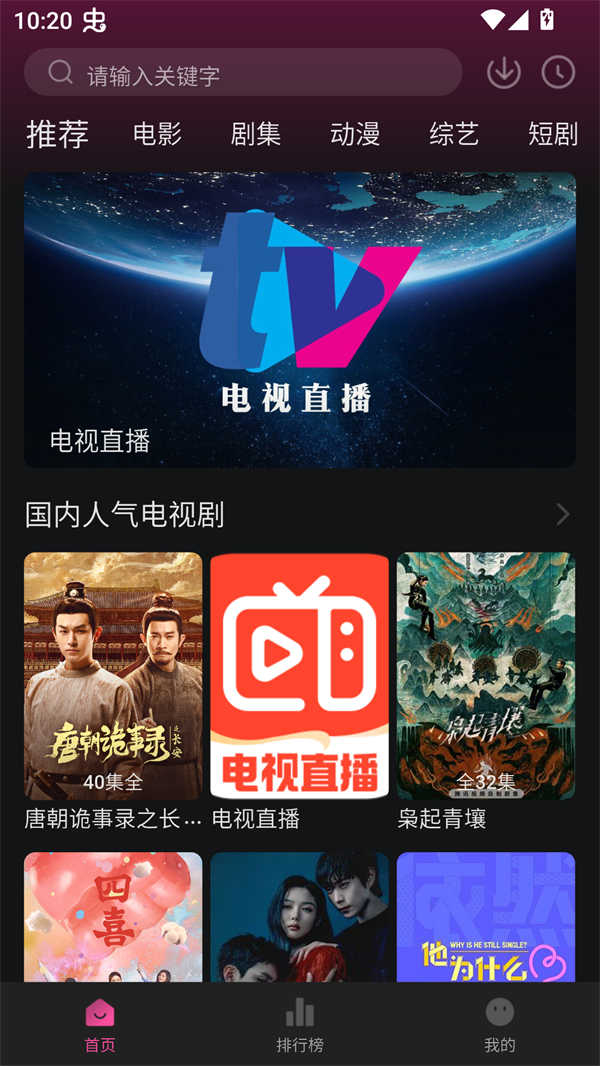Screen dimensions: 600x1066
Task: Open the watch history clock icon
Action: (x=558, y=72)
